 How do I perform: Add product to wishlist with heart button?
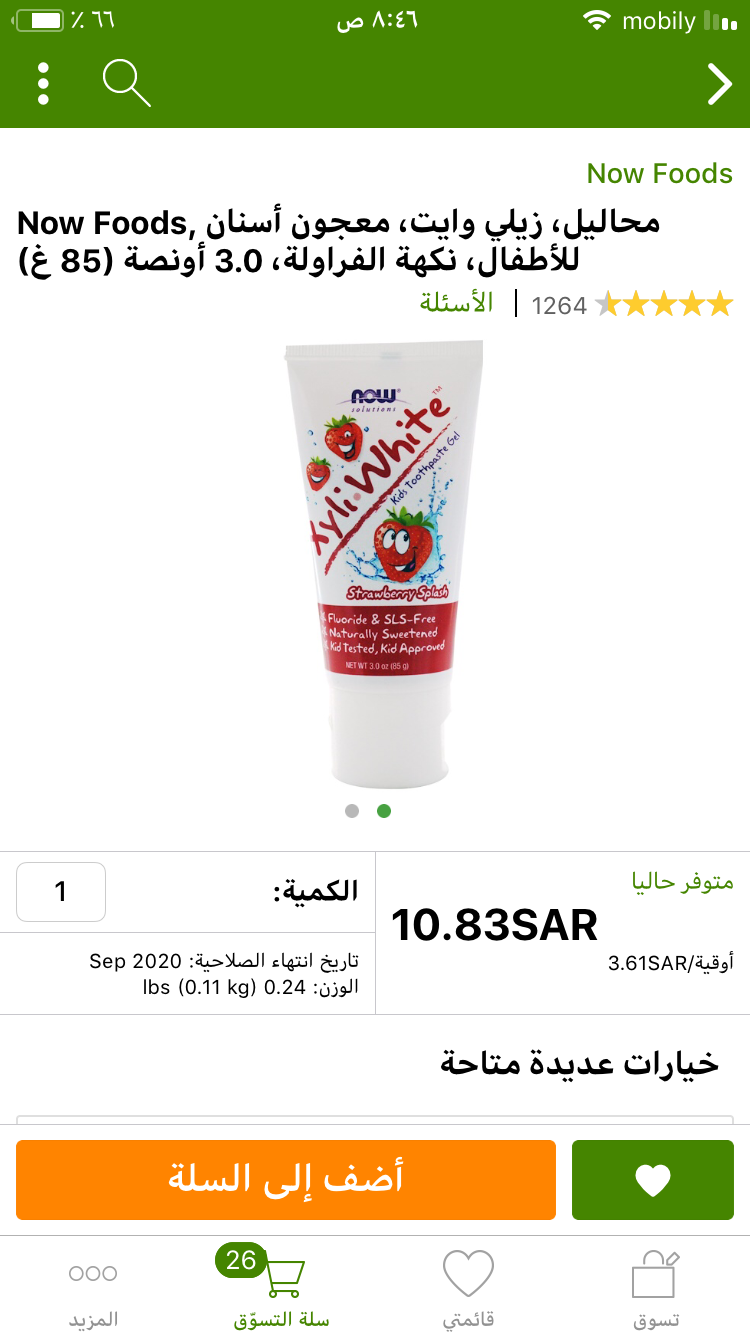(653, 1180)
